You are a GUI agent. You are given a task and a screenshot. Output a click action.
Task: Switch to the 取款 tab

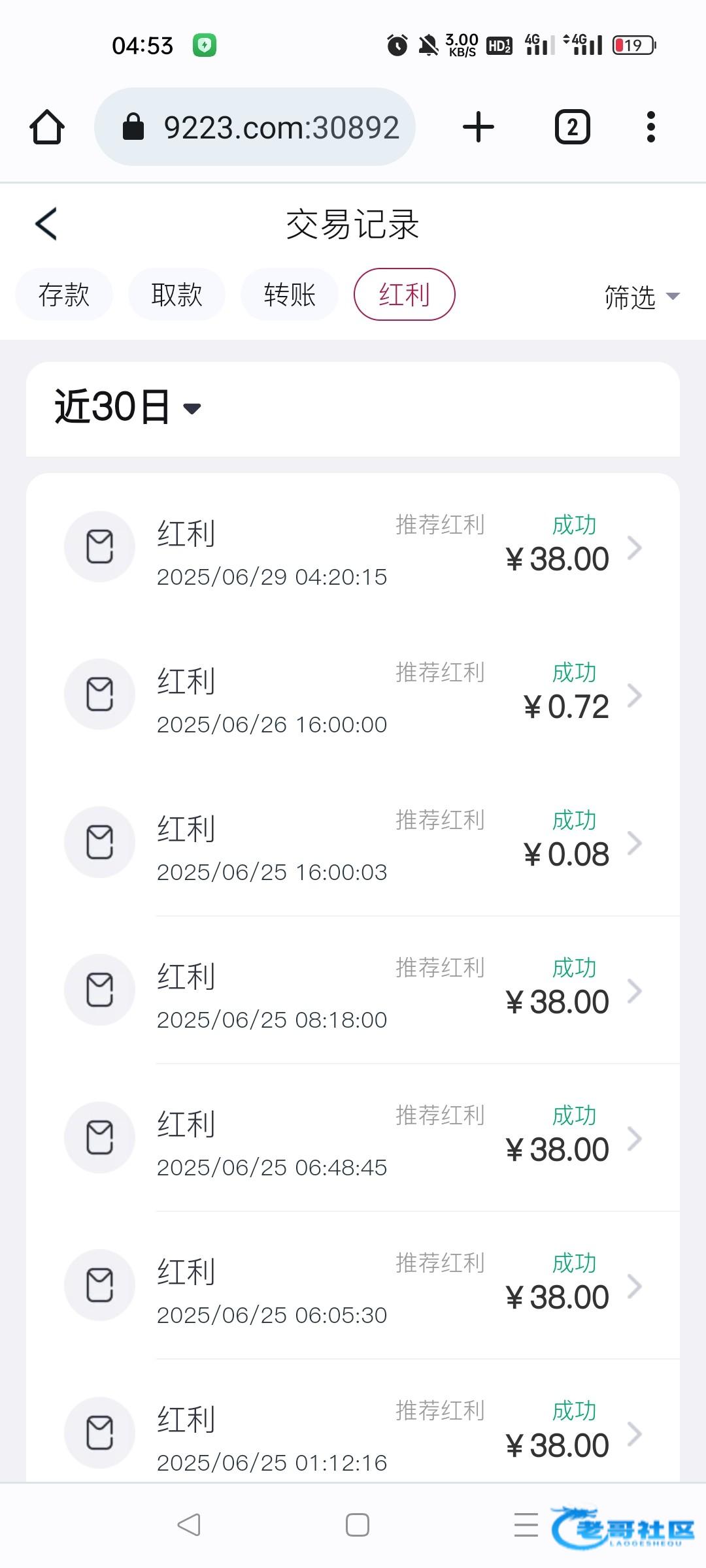coord(176,295)
